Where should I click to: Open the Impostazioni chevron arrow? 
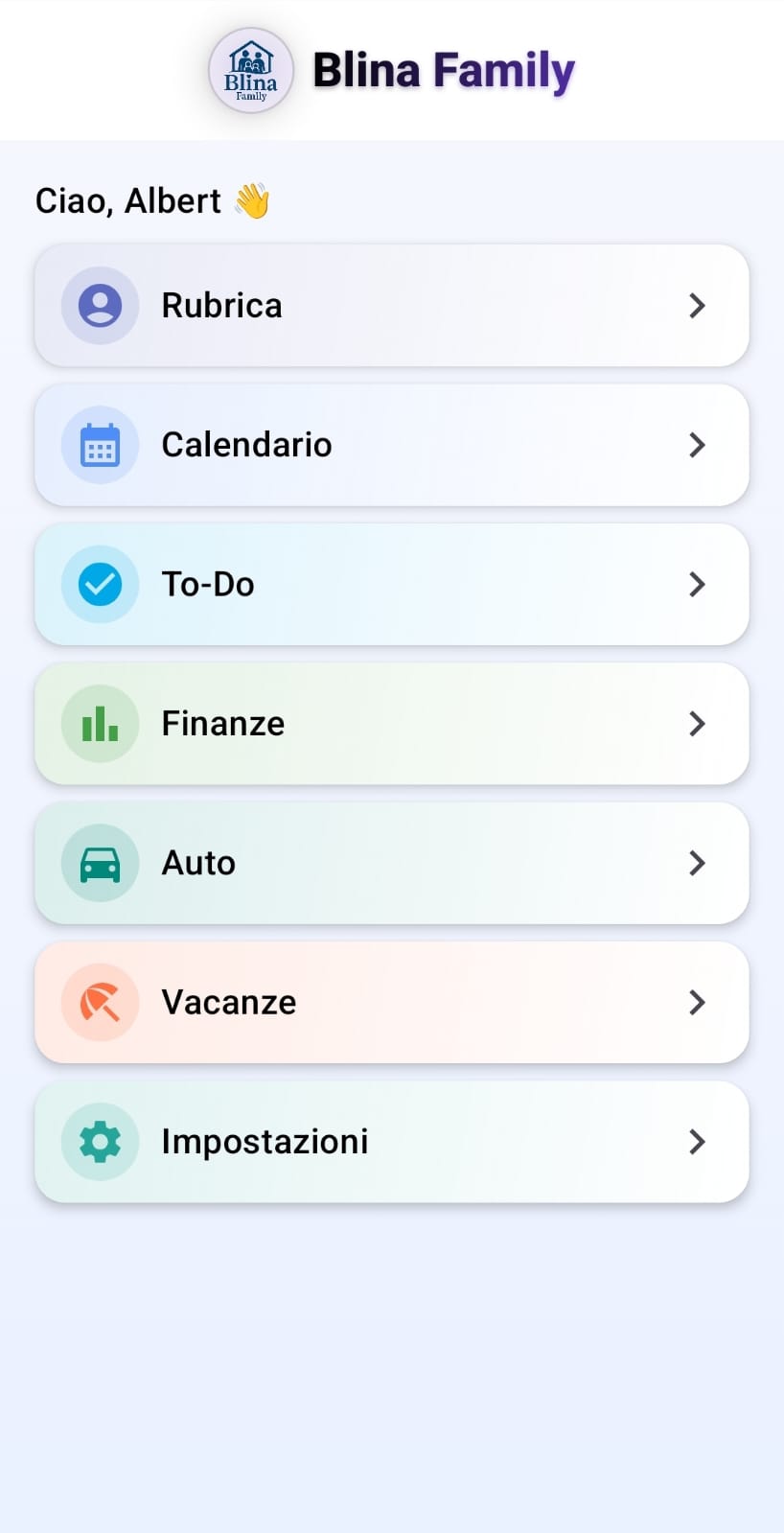(x=698, y=1142)
